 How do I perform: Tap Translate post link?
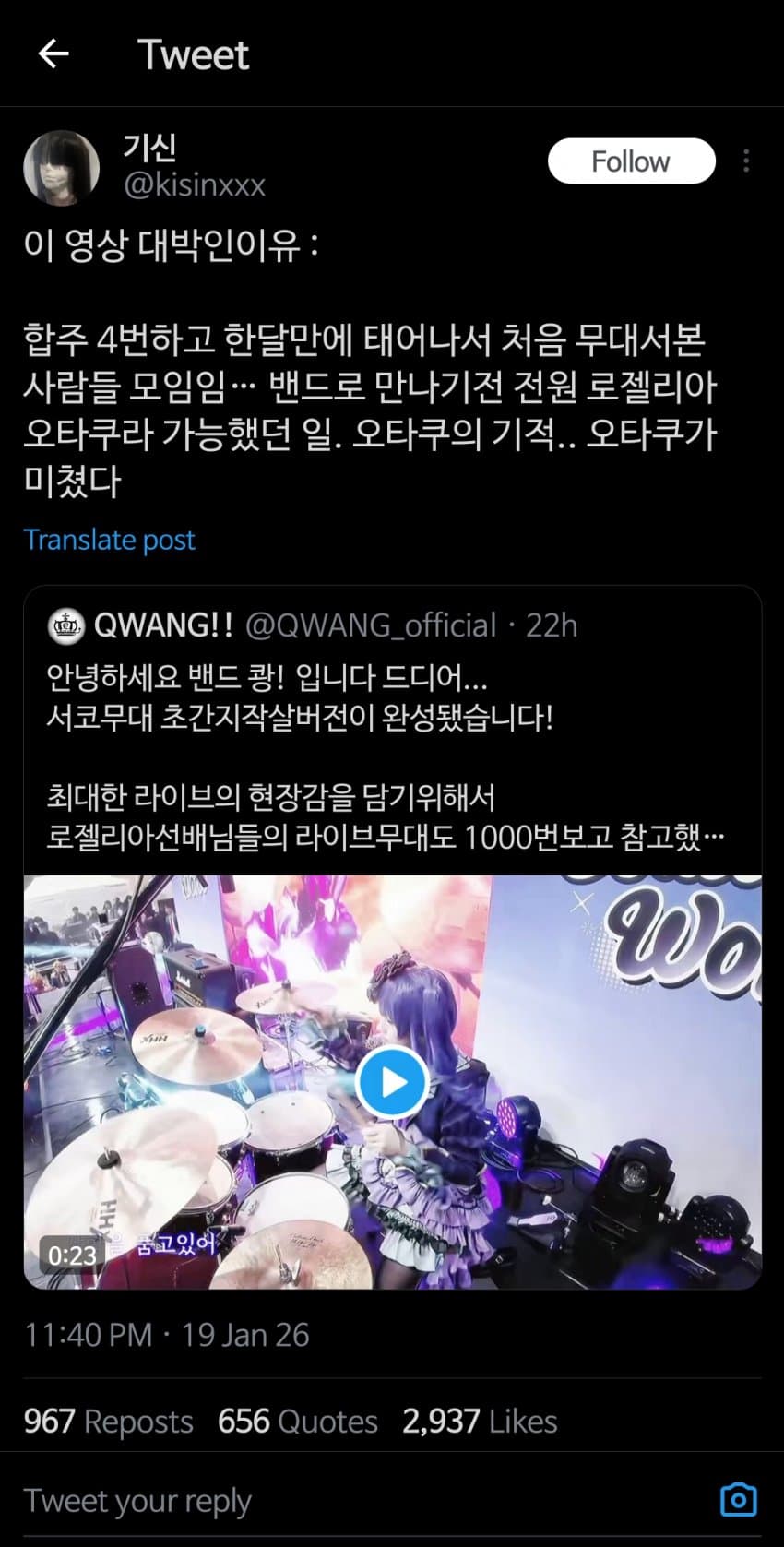tap(109, 540)
